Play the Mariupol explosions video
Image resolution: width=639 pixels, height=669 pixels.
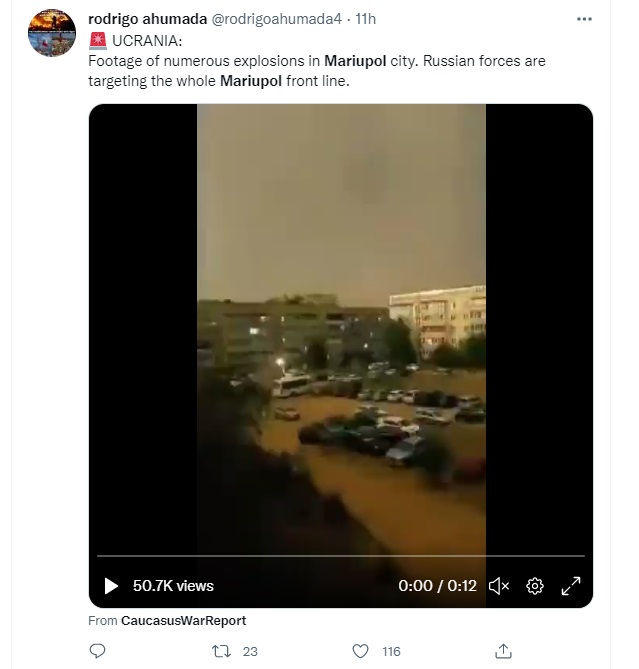[x=112, y=586]
